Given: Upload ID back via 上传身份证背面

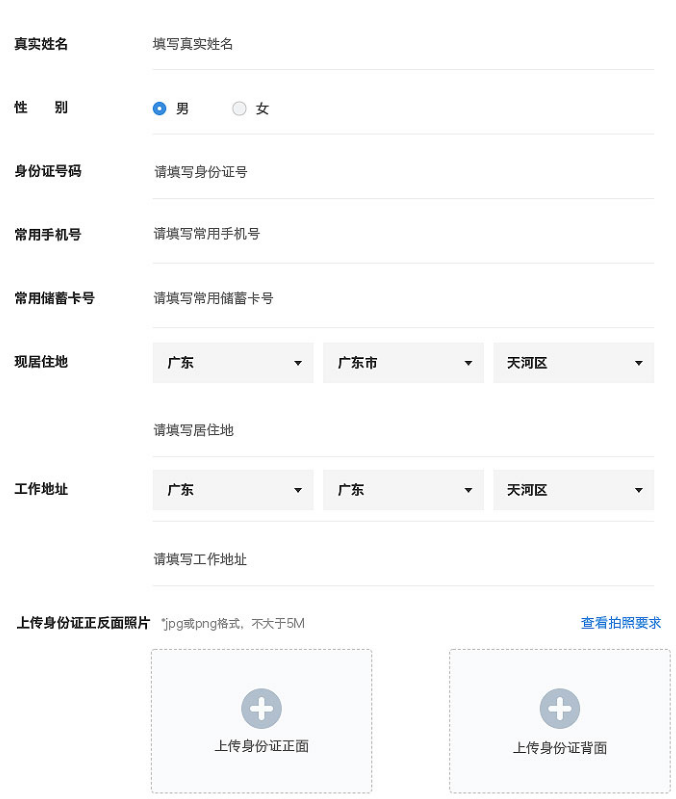Looking at the screenshot, I should (559, 721).
